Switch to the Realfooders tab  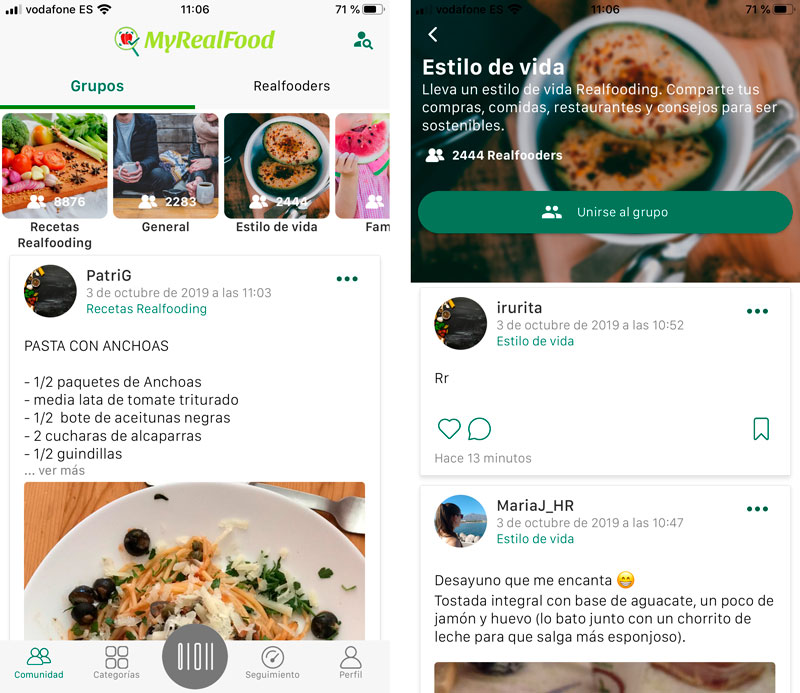point(291,86)
